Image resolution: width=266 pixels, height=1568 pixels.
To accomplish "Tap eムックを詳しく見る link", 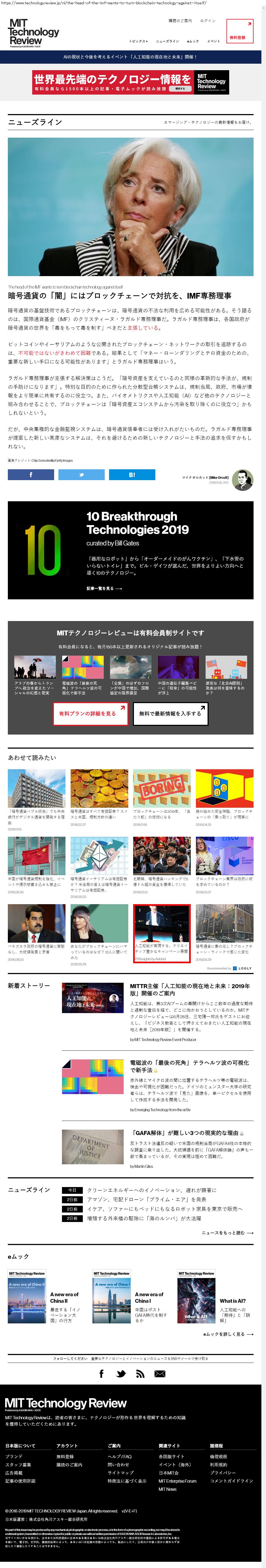I will click(228, 1334).
